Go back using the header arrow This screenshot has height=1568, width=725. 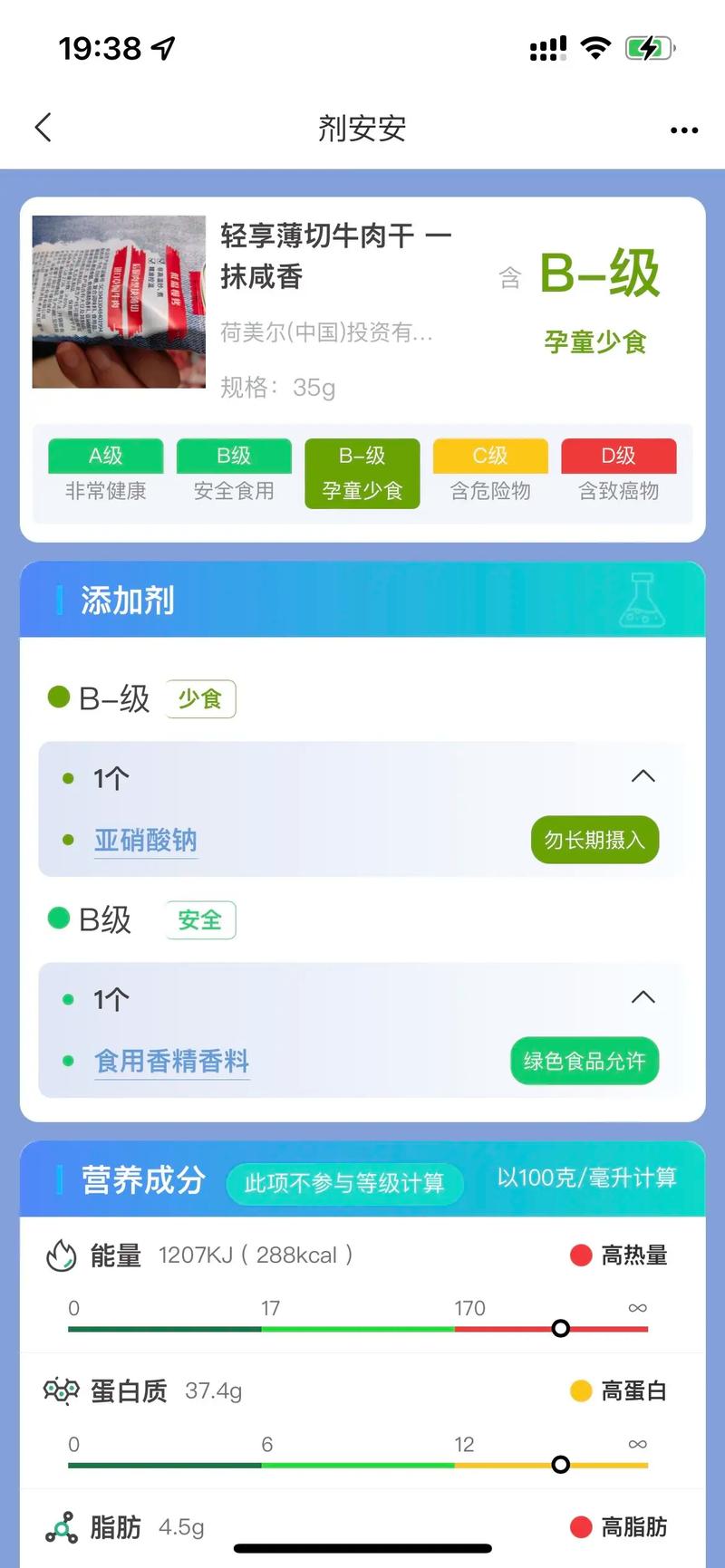43,128
